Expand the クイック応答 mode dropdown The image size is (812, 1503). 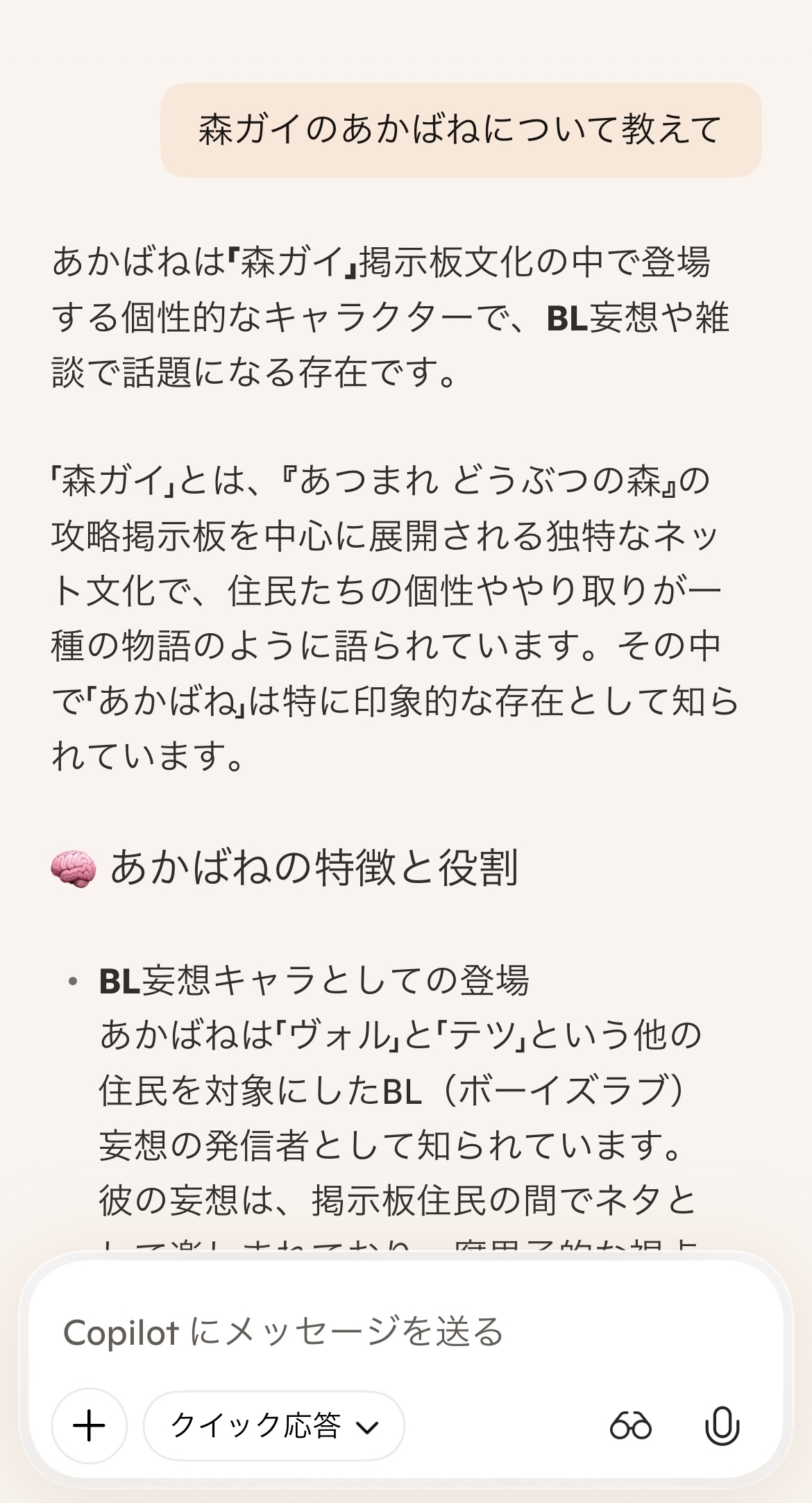pyautogui.click(x=274, y=1427)
